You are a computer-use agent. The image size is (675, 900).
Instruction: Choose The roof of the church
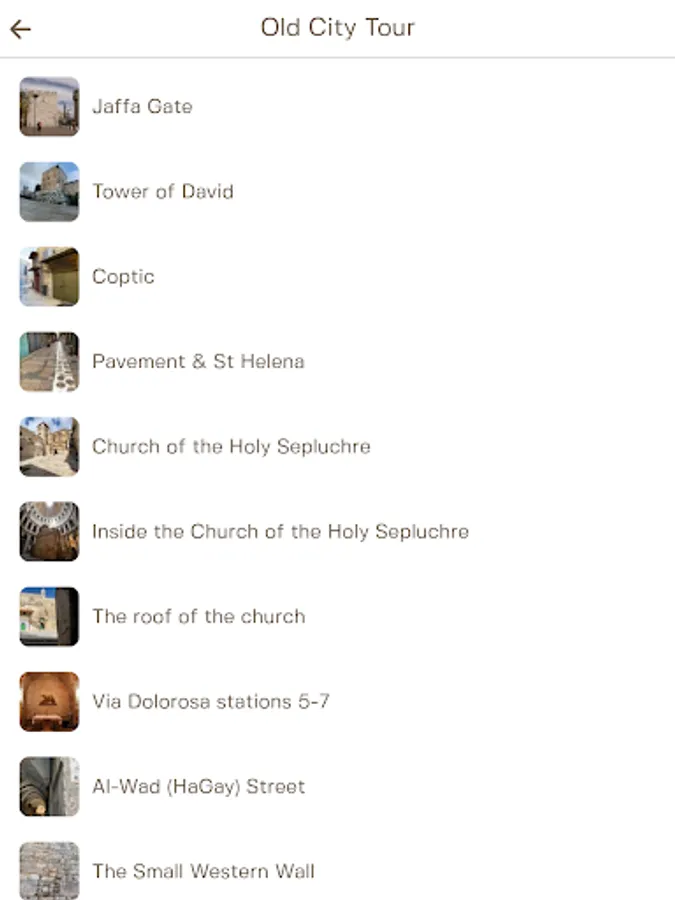point(198,617)
